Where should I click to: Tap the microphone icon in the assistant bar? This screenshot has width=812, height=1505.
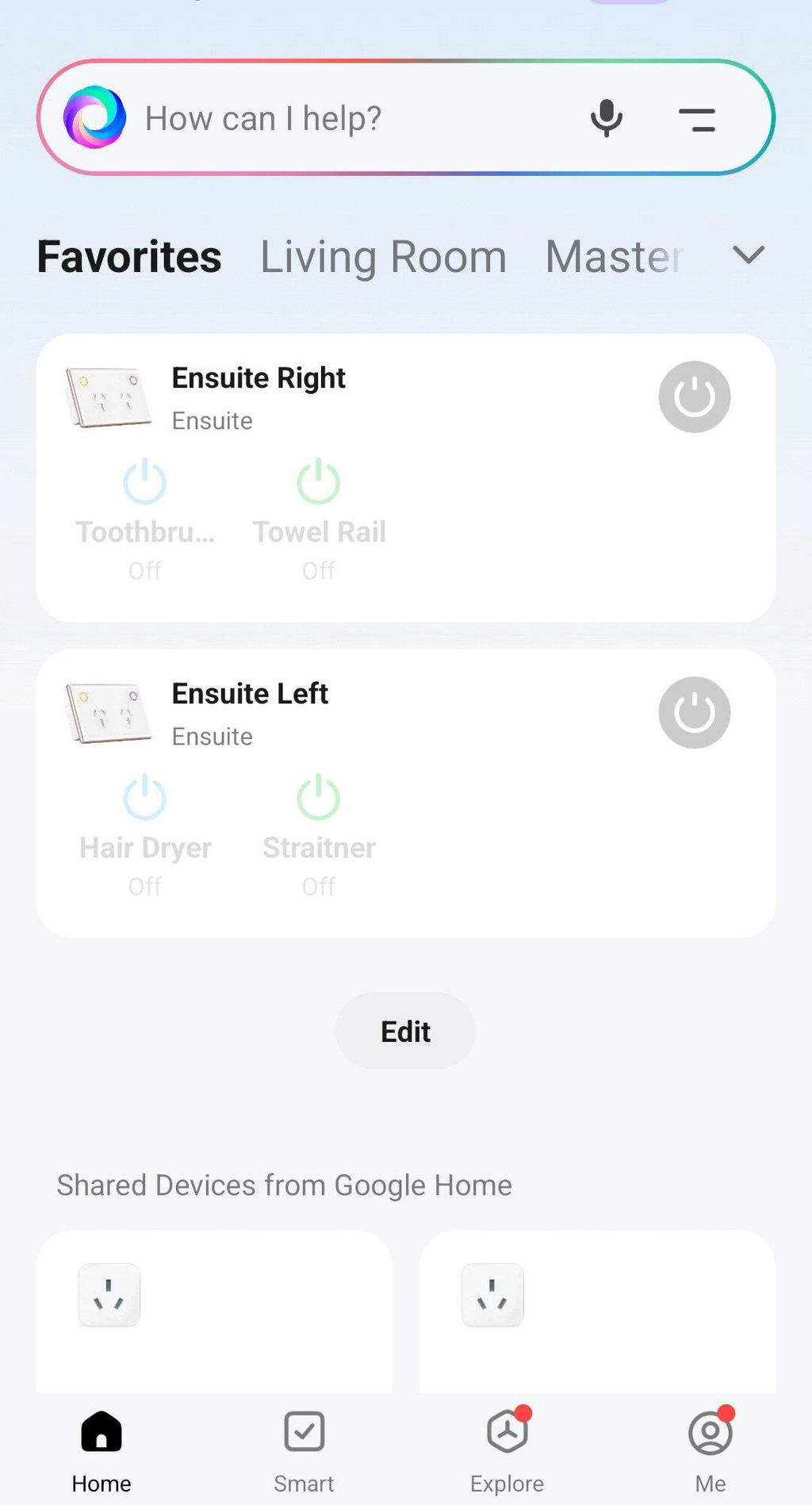(607, 118)
